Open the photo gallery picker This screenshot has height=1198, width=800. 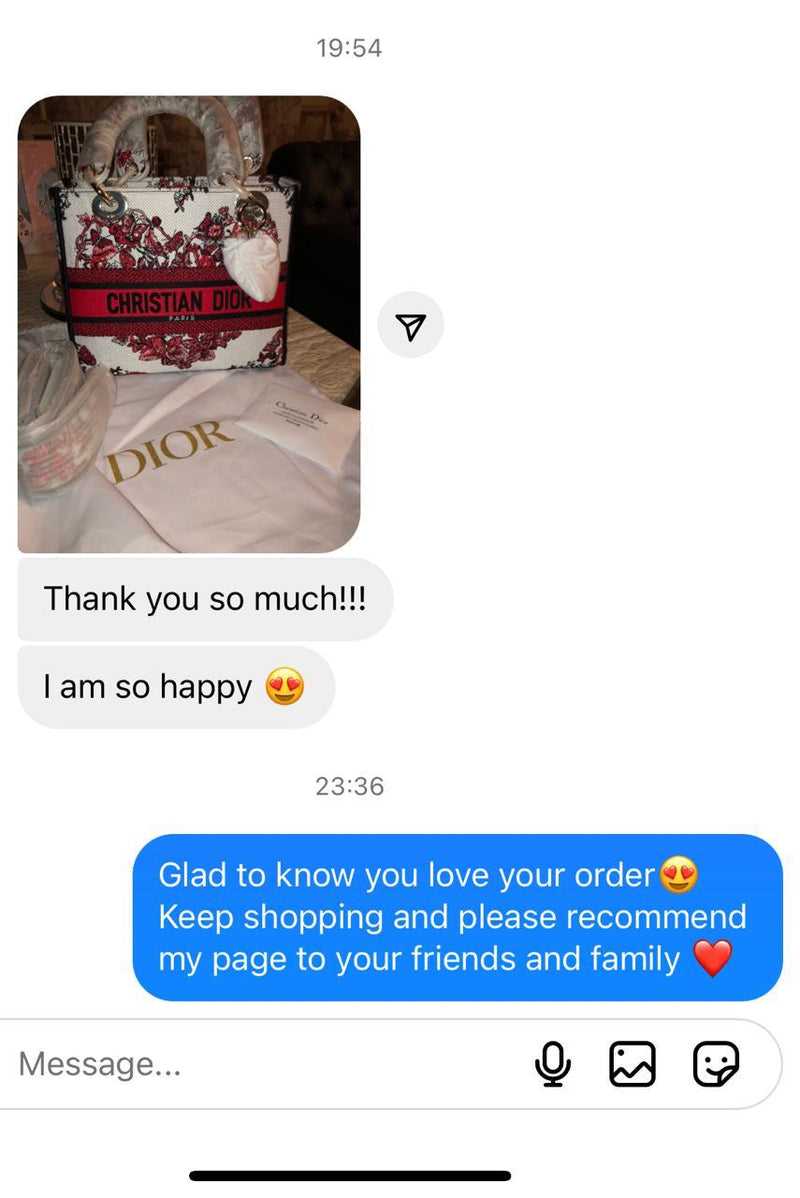[633, 1064]
